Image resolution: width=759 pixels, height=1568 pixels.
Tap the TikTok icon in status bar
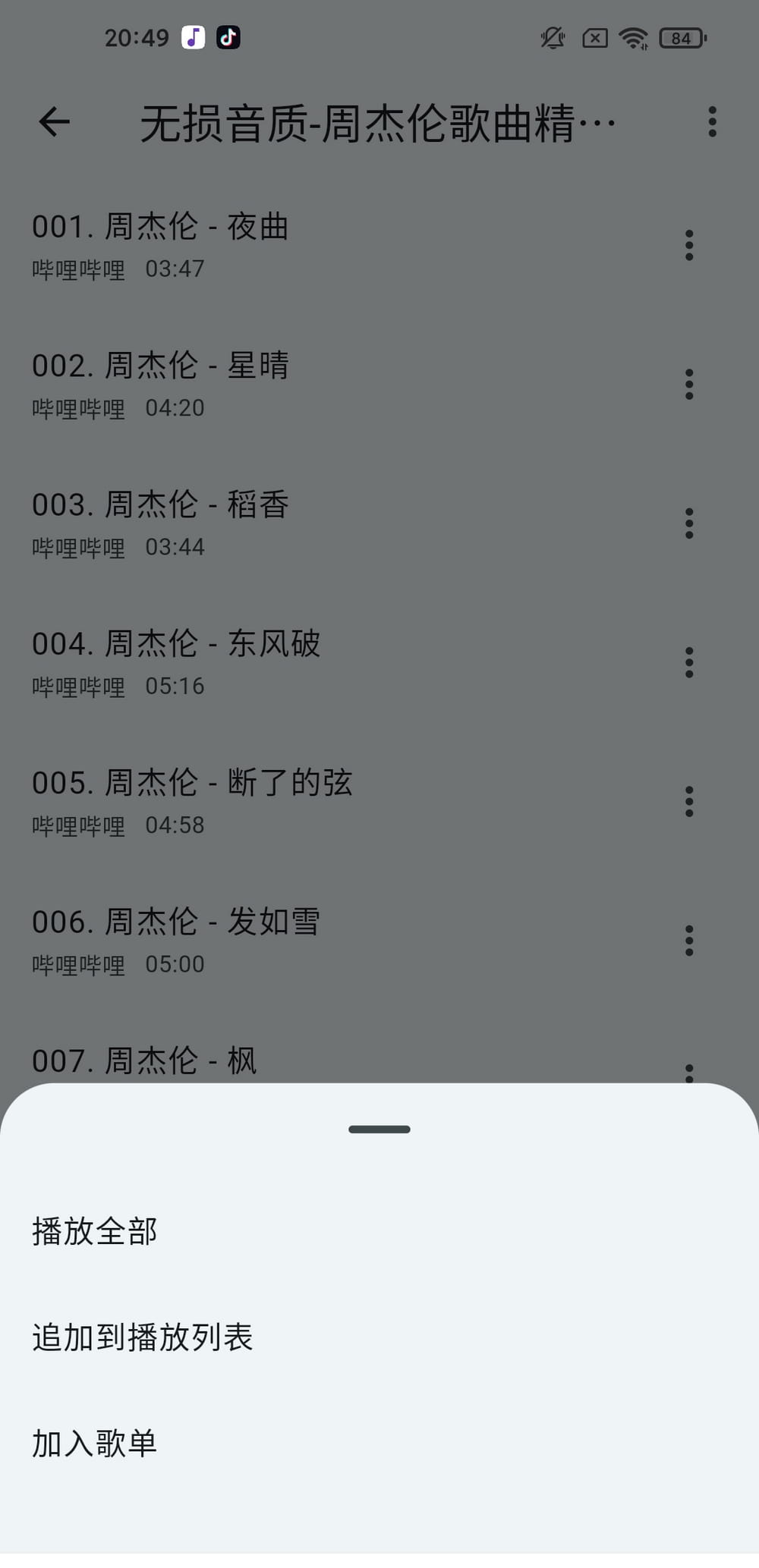pyautogui.click(x=228, y=37)
